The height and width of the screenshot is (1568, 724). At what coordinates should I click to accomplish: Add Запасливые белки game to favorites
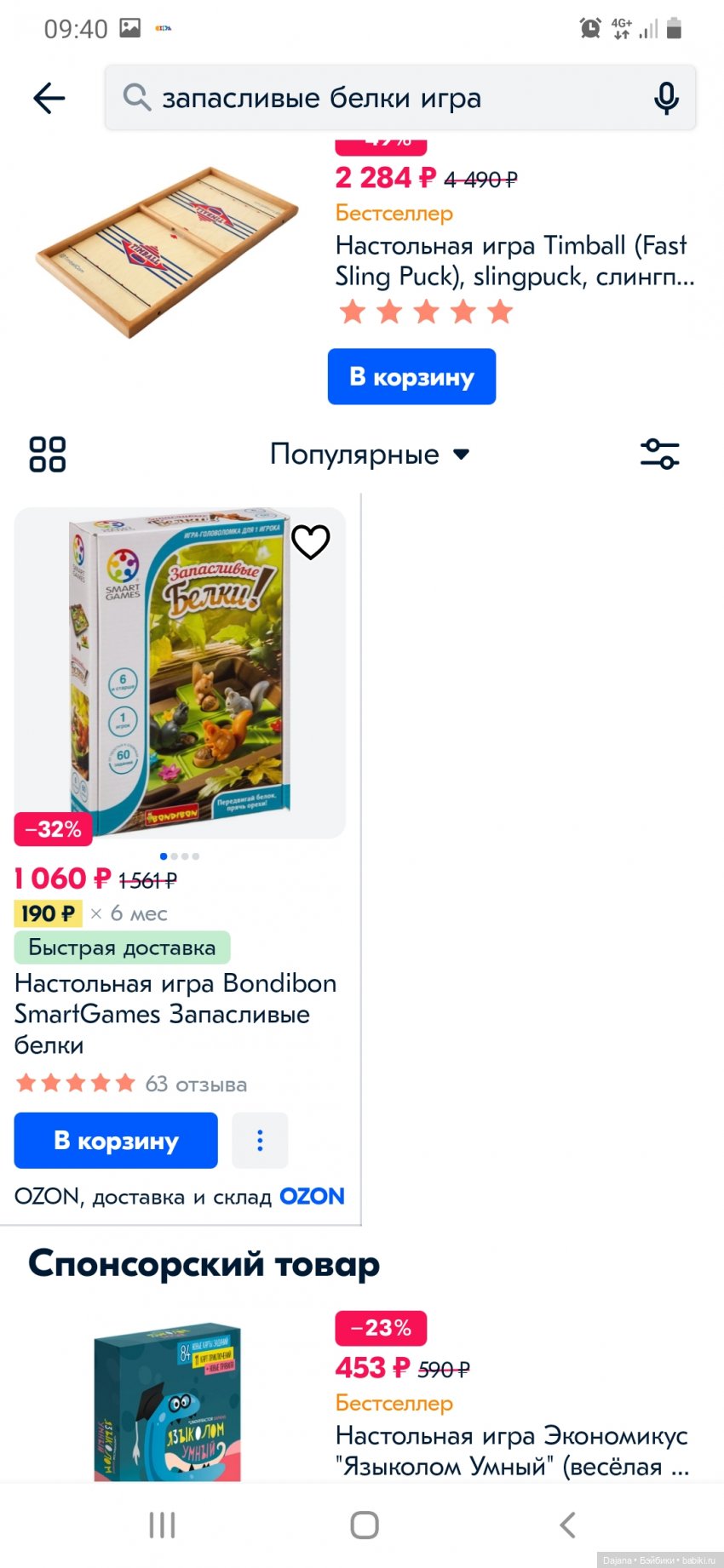click(x=311, y=542)
